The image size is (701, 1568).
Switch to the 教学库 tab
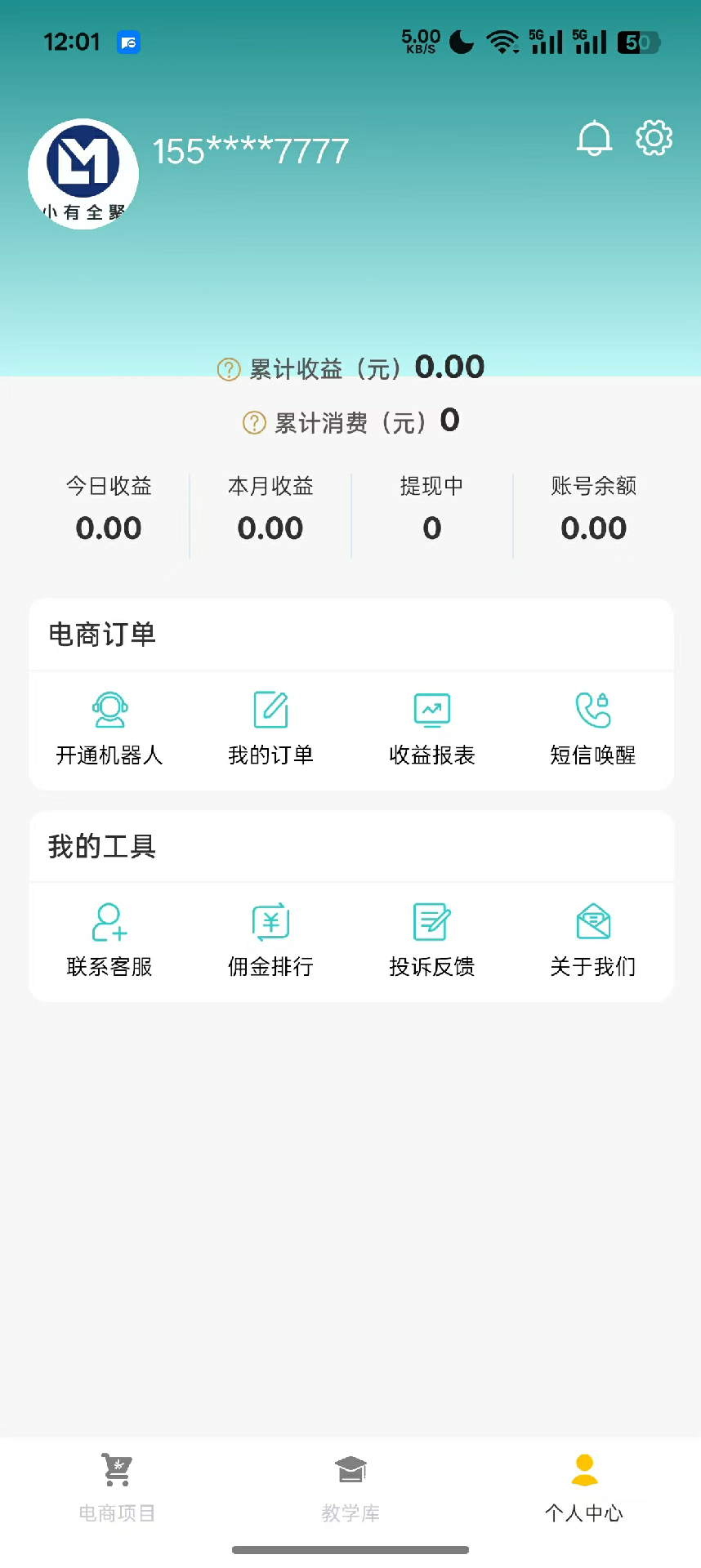(x=350, y=1486)
